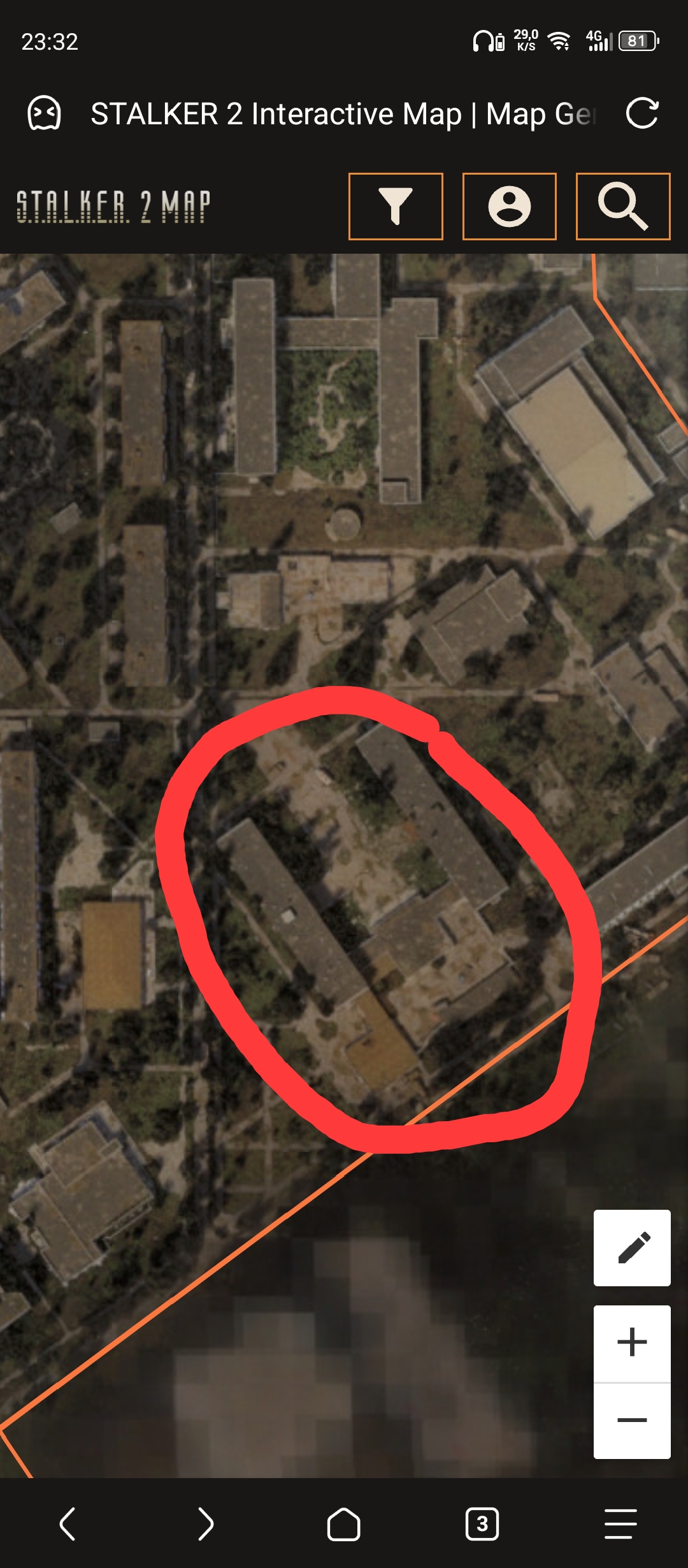The width and height of the screenshot is (688, 1568).
Task: Open the browser home page
Action: [x=343, y=1524]
